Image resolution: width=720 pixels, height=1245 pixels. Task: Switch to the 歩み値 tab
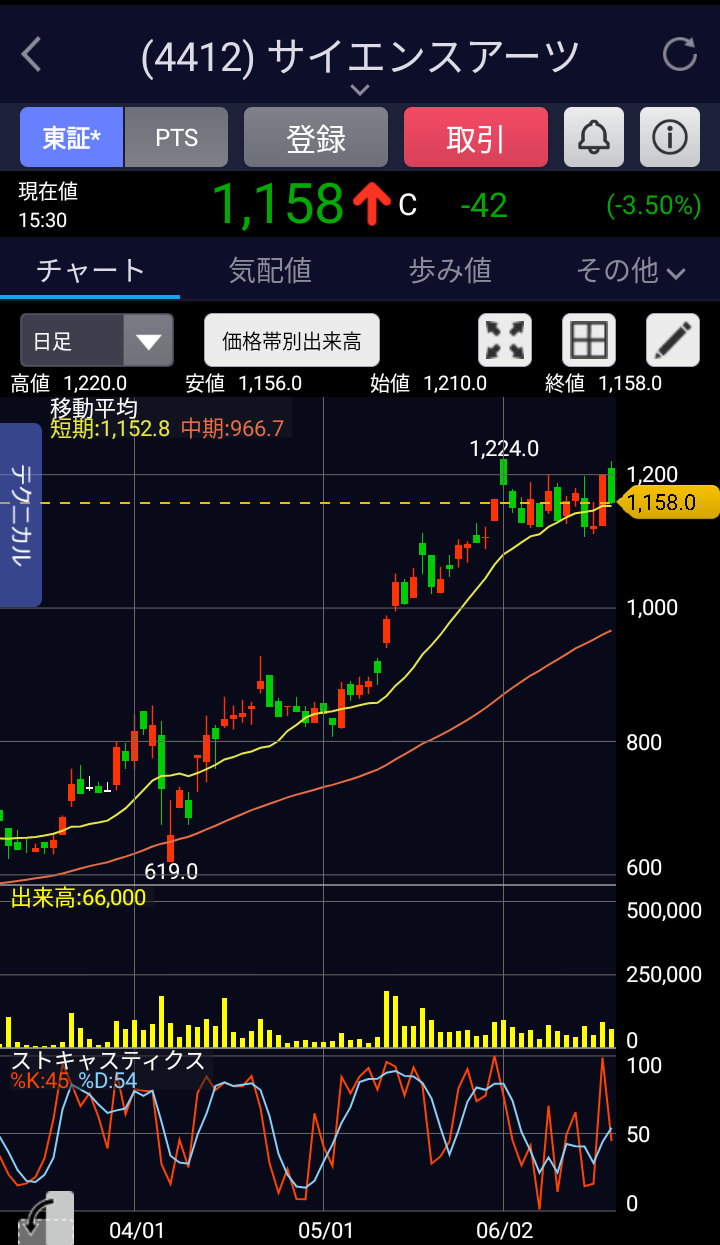(x=450, y=270)
